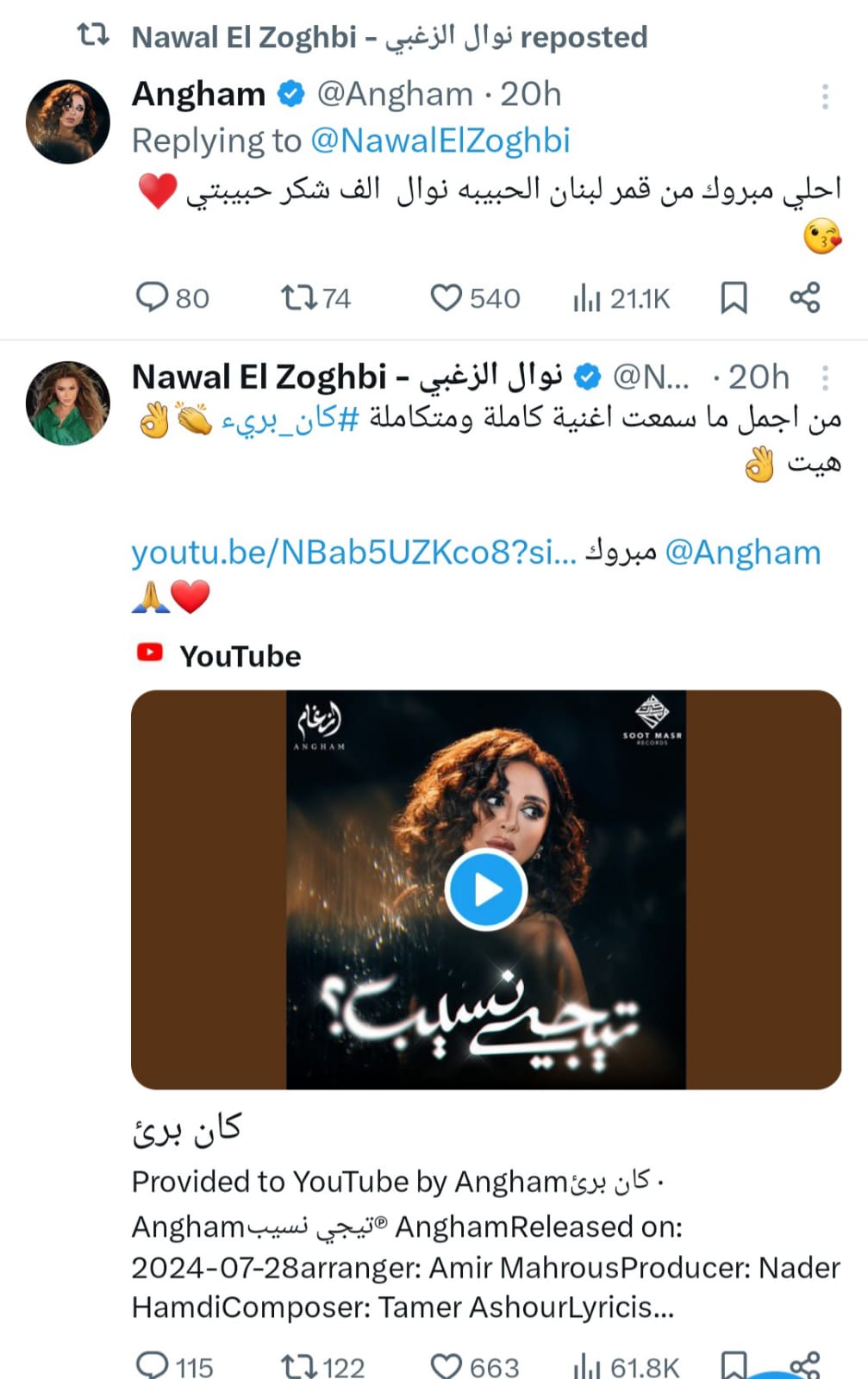Click the YouTube logo icon
868x1379 pixels.
148,652
